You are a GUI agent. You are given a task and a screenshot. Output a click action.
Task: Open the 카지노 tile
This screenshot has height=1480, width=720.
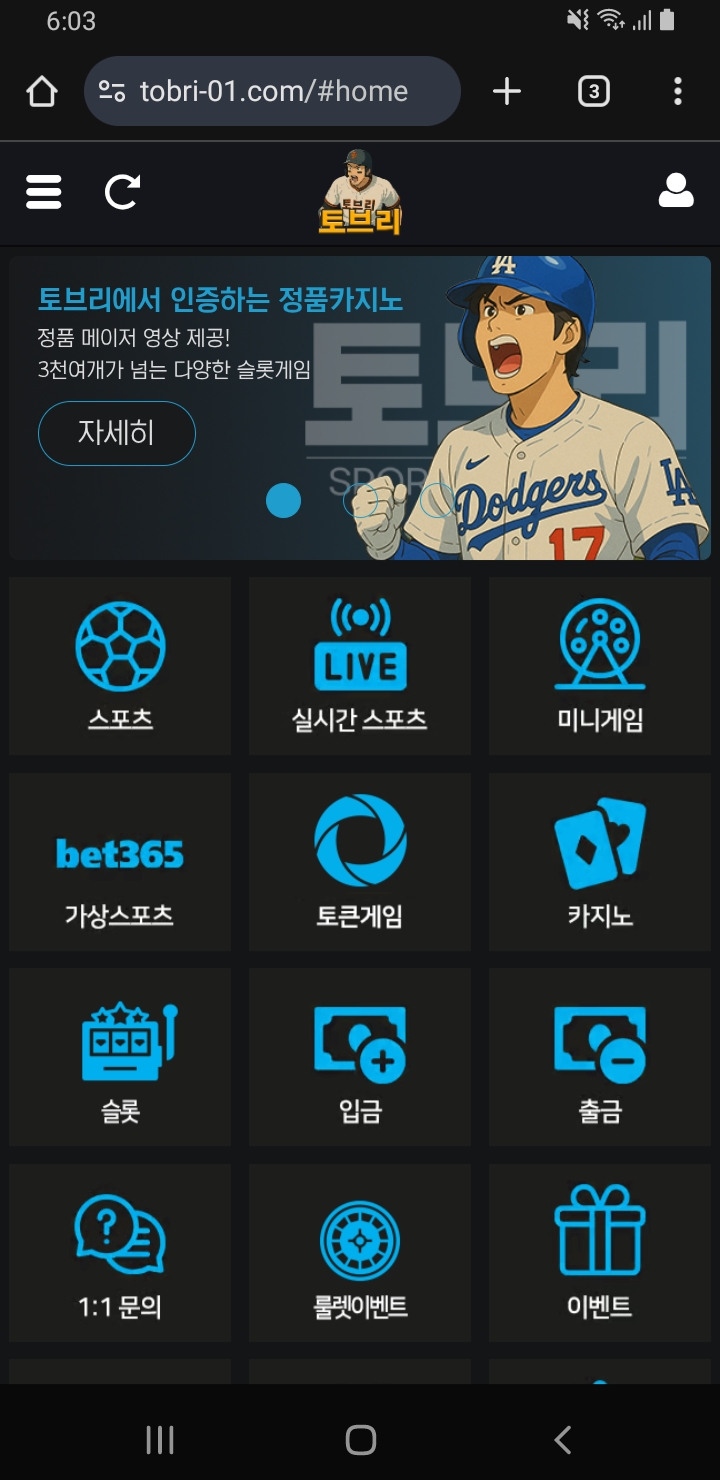pyautogui.click(x=600, y=862)
